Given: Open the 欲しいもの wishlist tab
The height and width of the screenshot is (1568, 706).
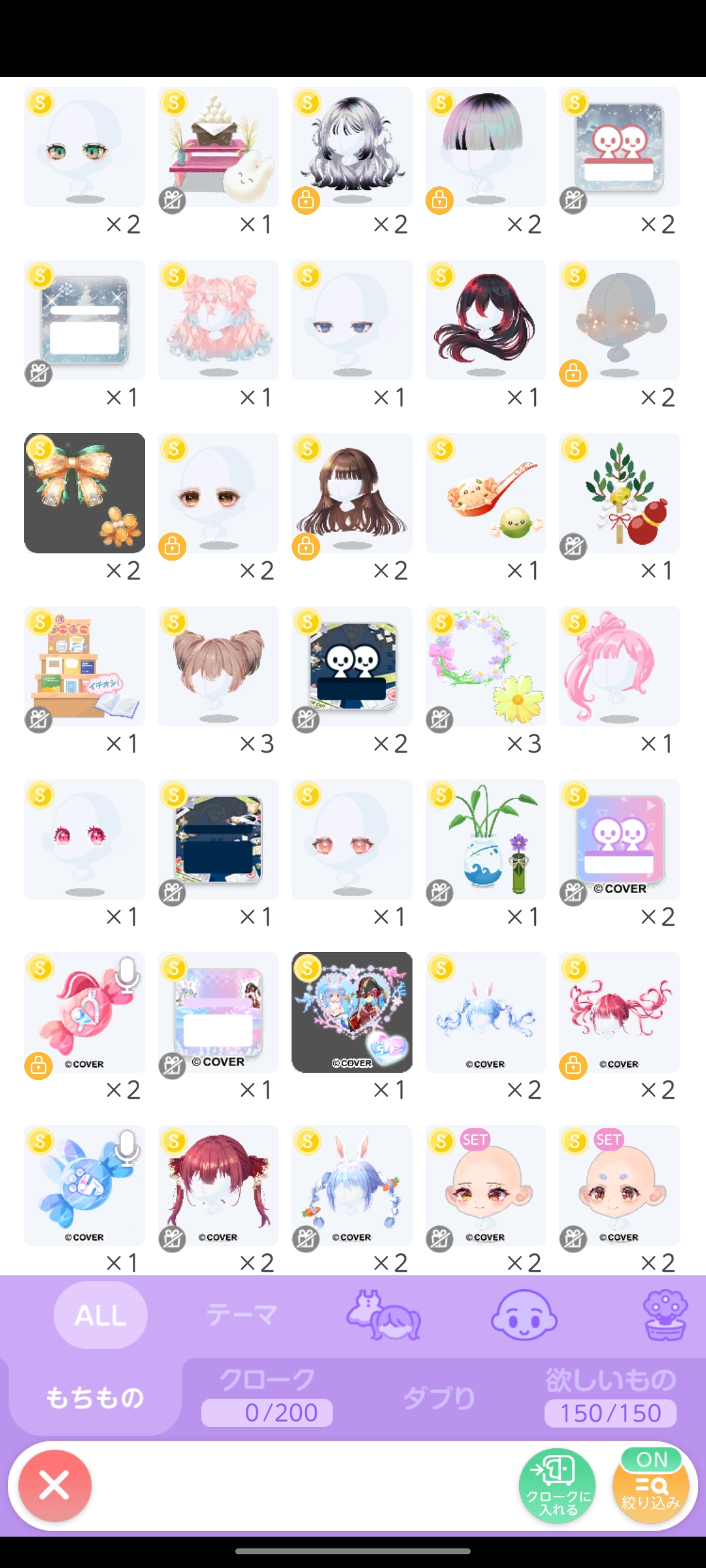Looking at the screenshot, I should click(610, 1397).
